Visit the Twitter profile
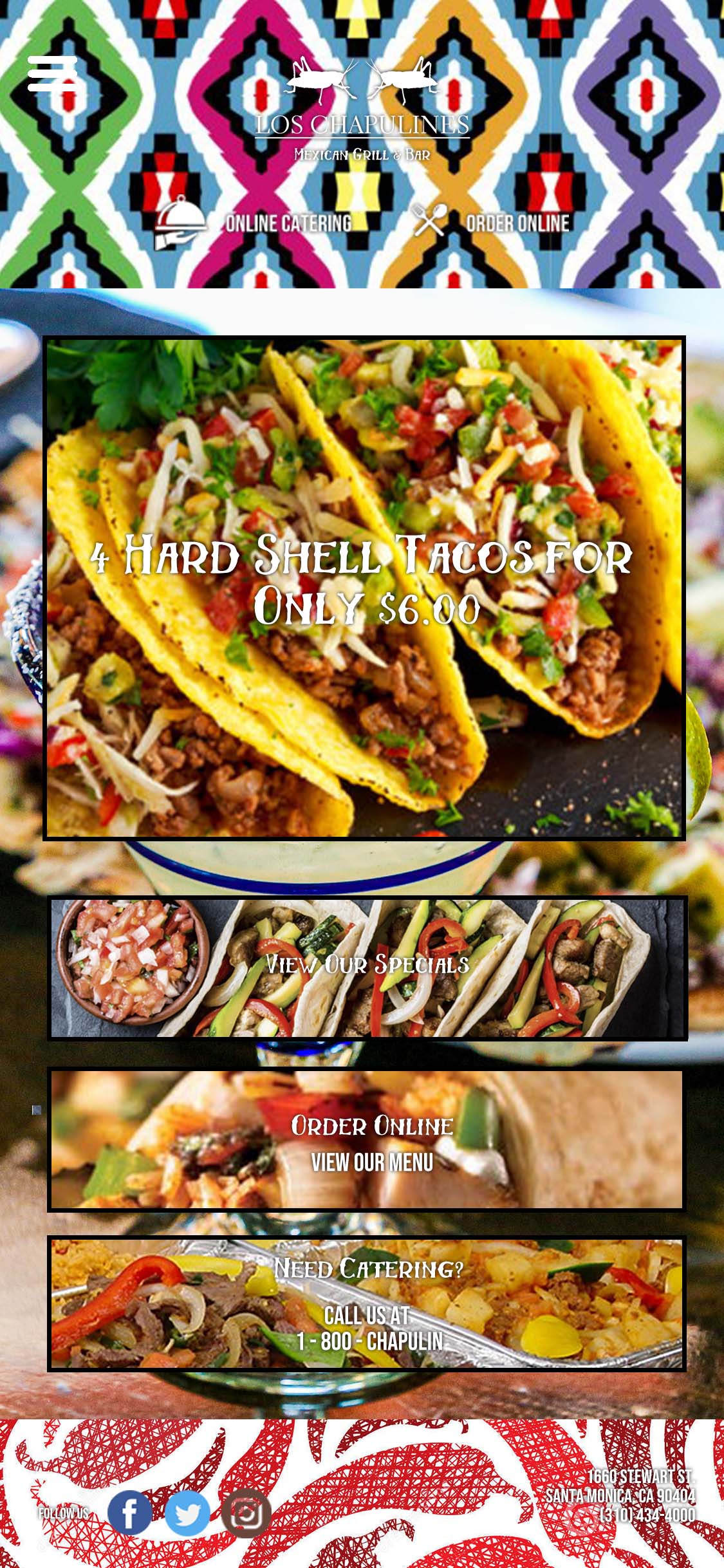The width and height of the screenshot is (724, 1568). point(187,1513)
